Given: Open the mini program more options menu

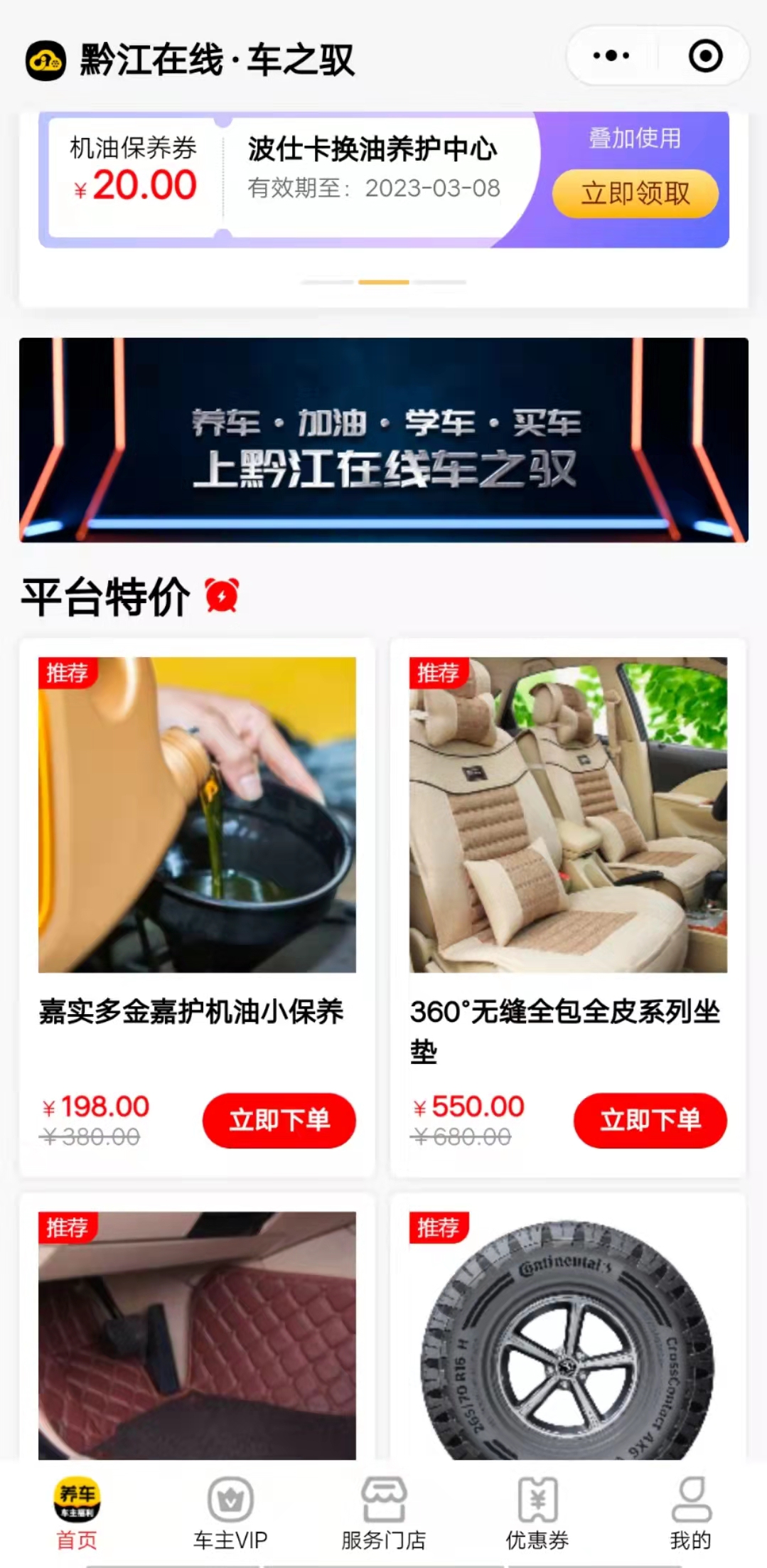Looking at the screenshot, I should (611, 55).
